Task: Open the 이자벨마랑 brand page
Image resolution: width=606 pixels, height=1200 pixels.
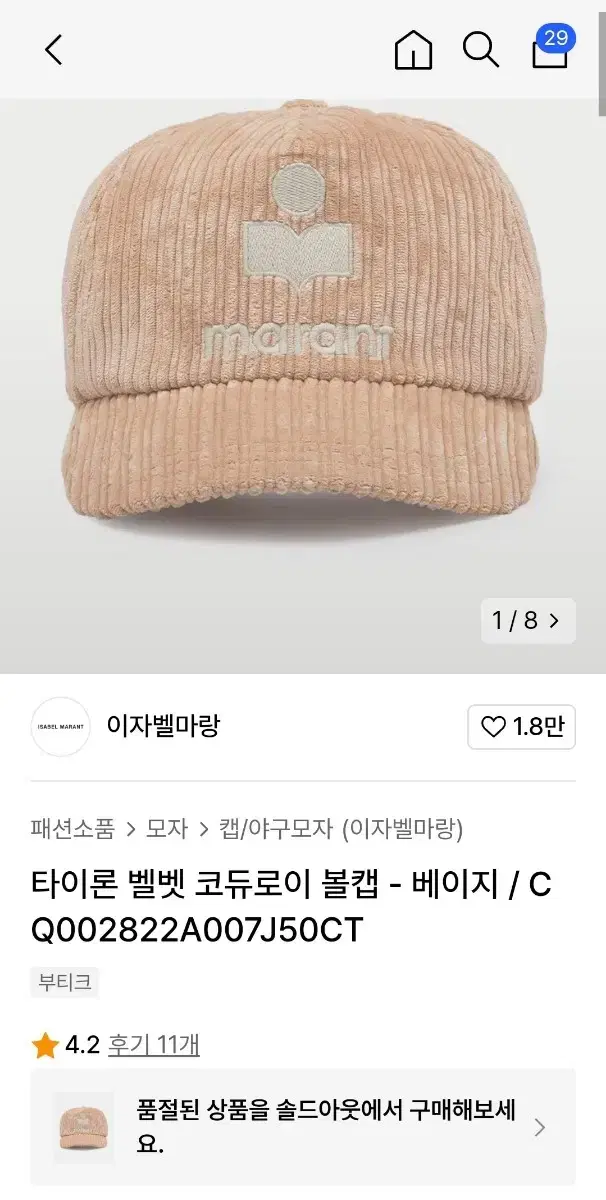Action: (162, 726)
